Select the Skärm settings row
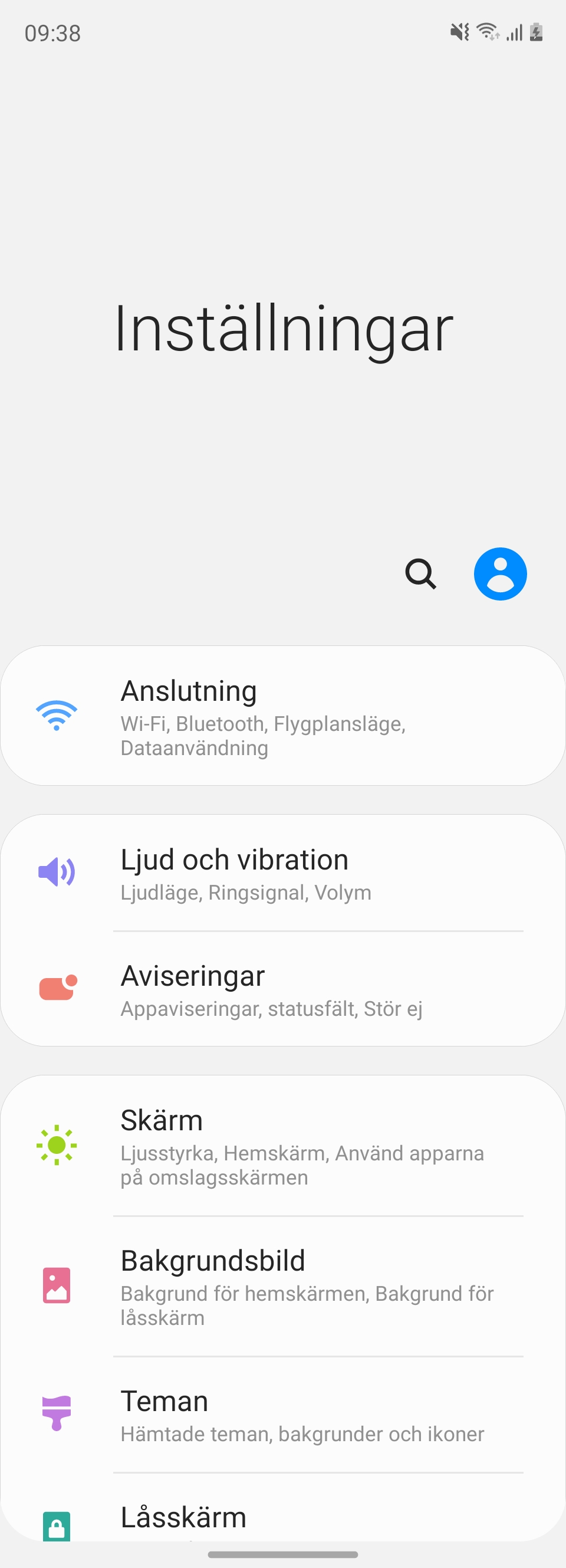This screenshot has width=566, height=1568. pyautogui.click(x=283, y=1146)
